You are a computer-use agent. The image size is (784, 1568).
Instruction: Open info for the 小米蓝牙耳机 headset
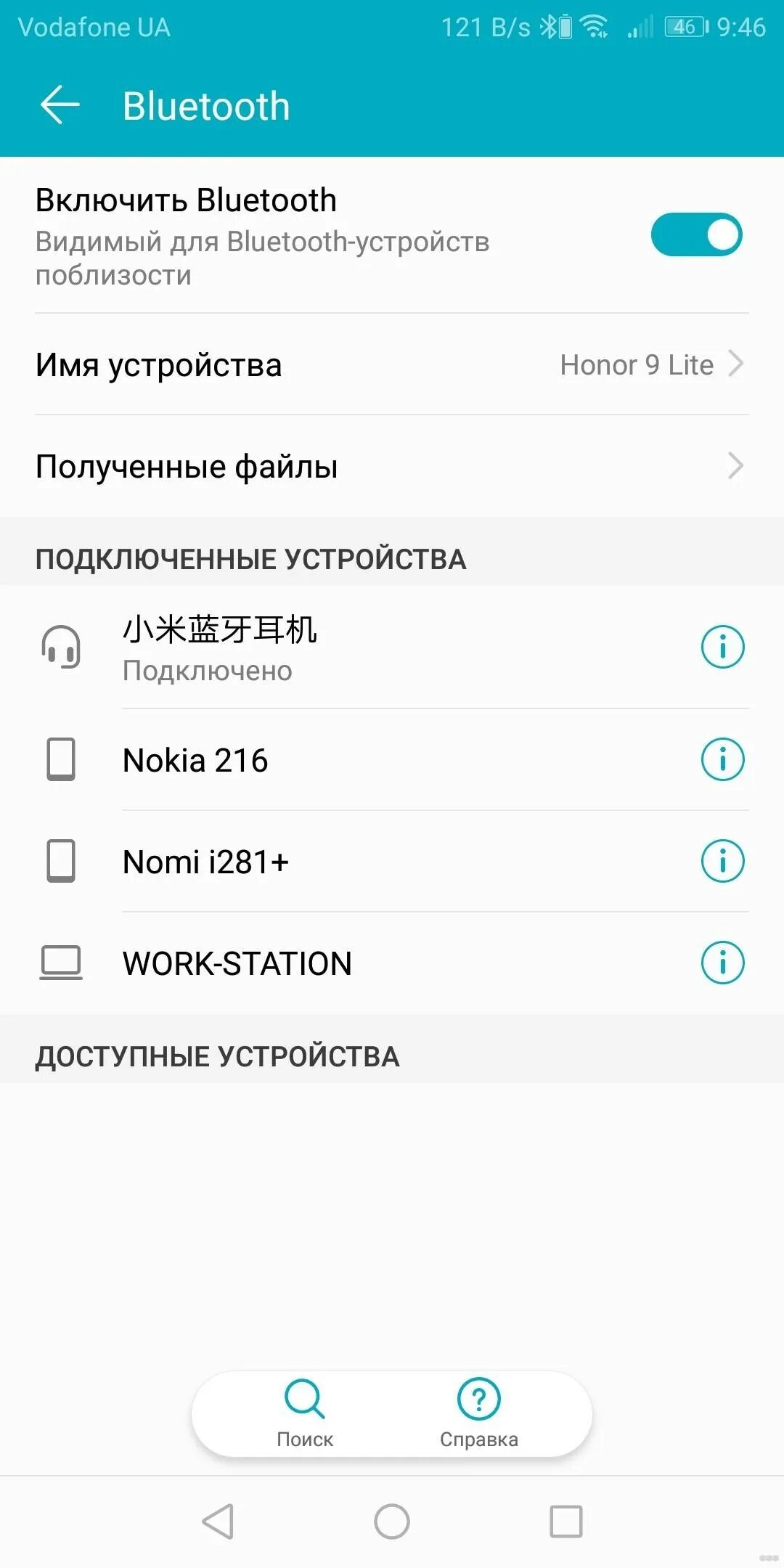pyautogui.click(x=722, y=646)
